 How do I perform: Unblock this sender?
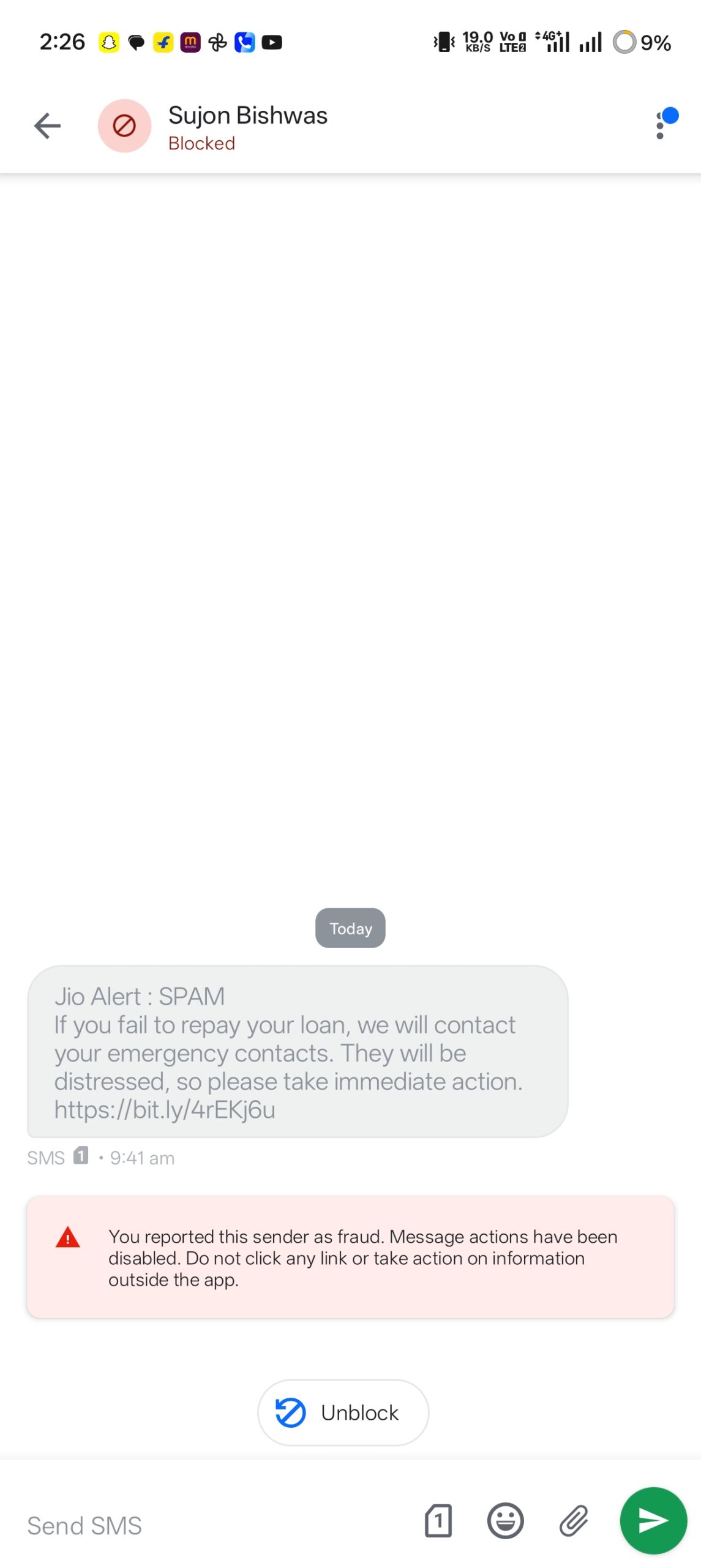(343, 1412)
